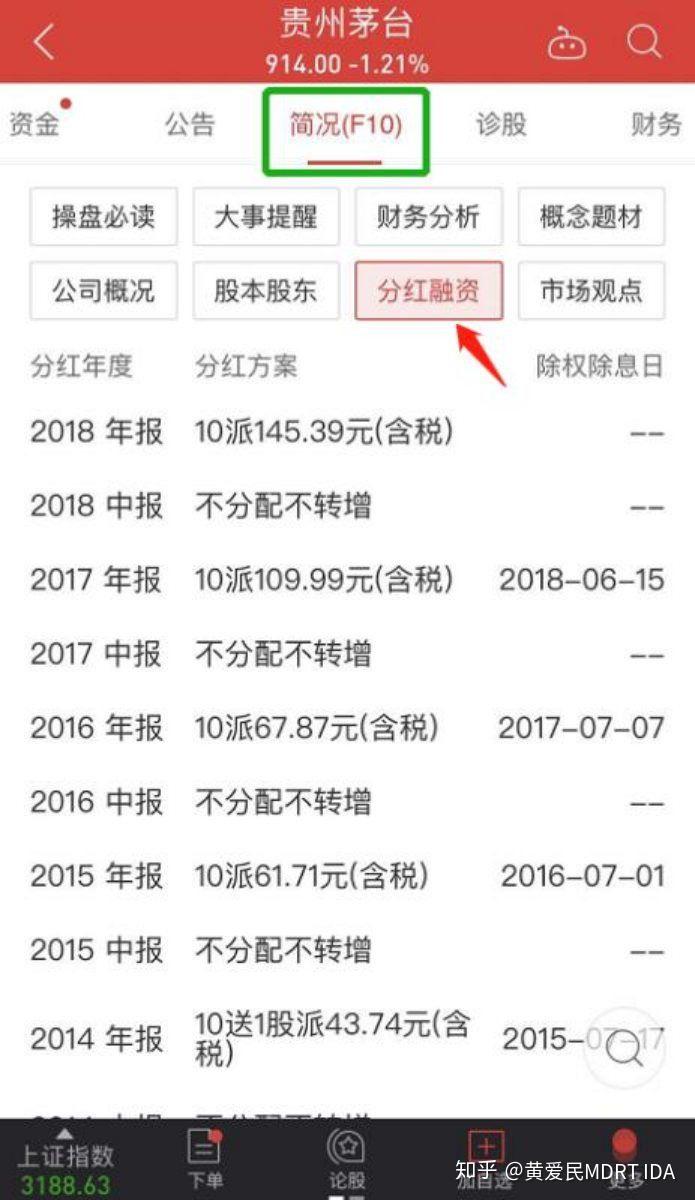Tap the floating magnifier button
The image size is (695, 1200).
tap(626, 1049)
